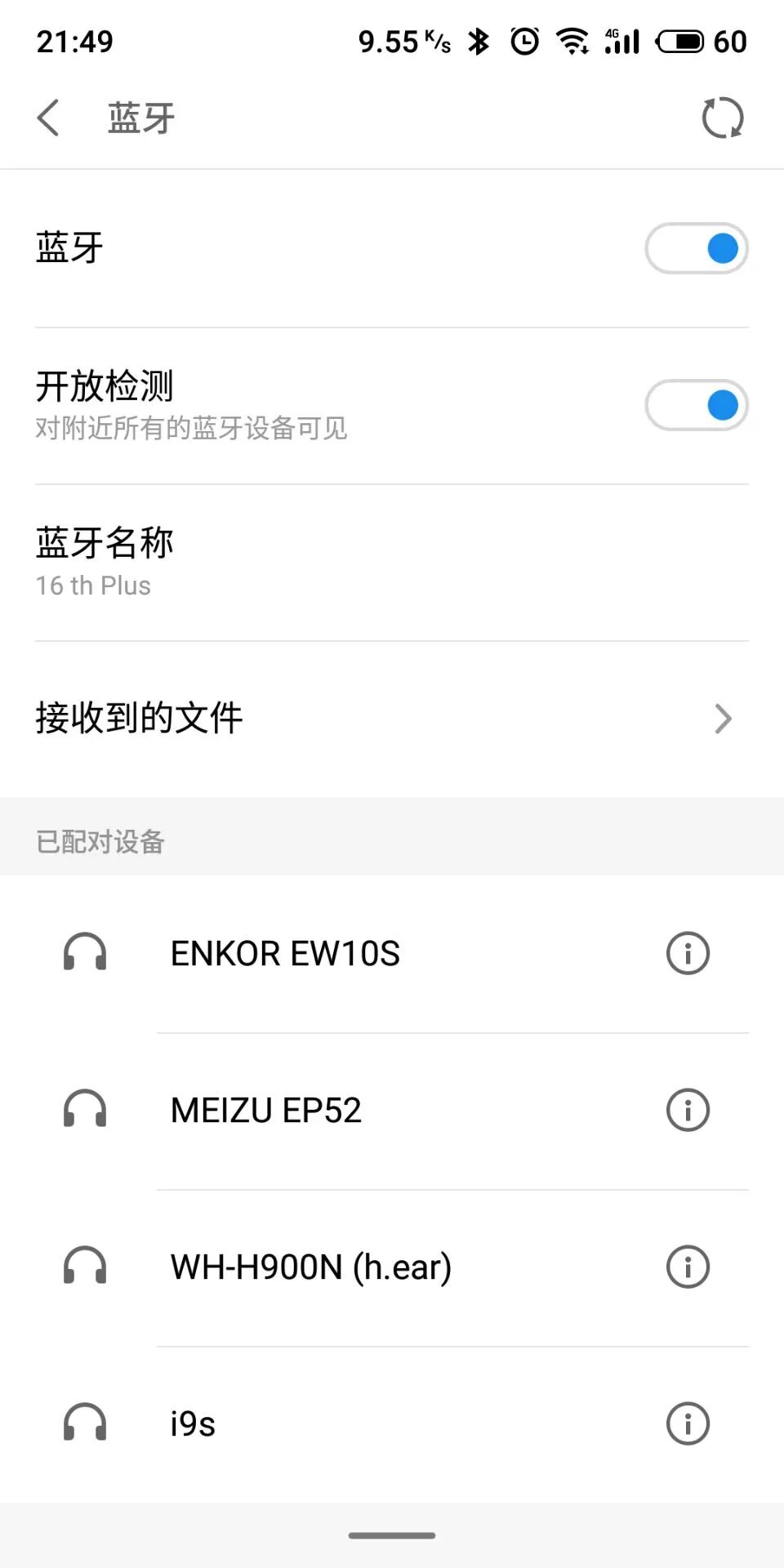Disable the 开放检测 visibility switch

[x=697, y=405]
